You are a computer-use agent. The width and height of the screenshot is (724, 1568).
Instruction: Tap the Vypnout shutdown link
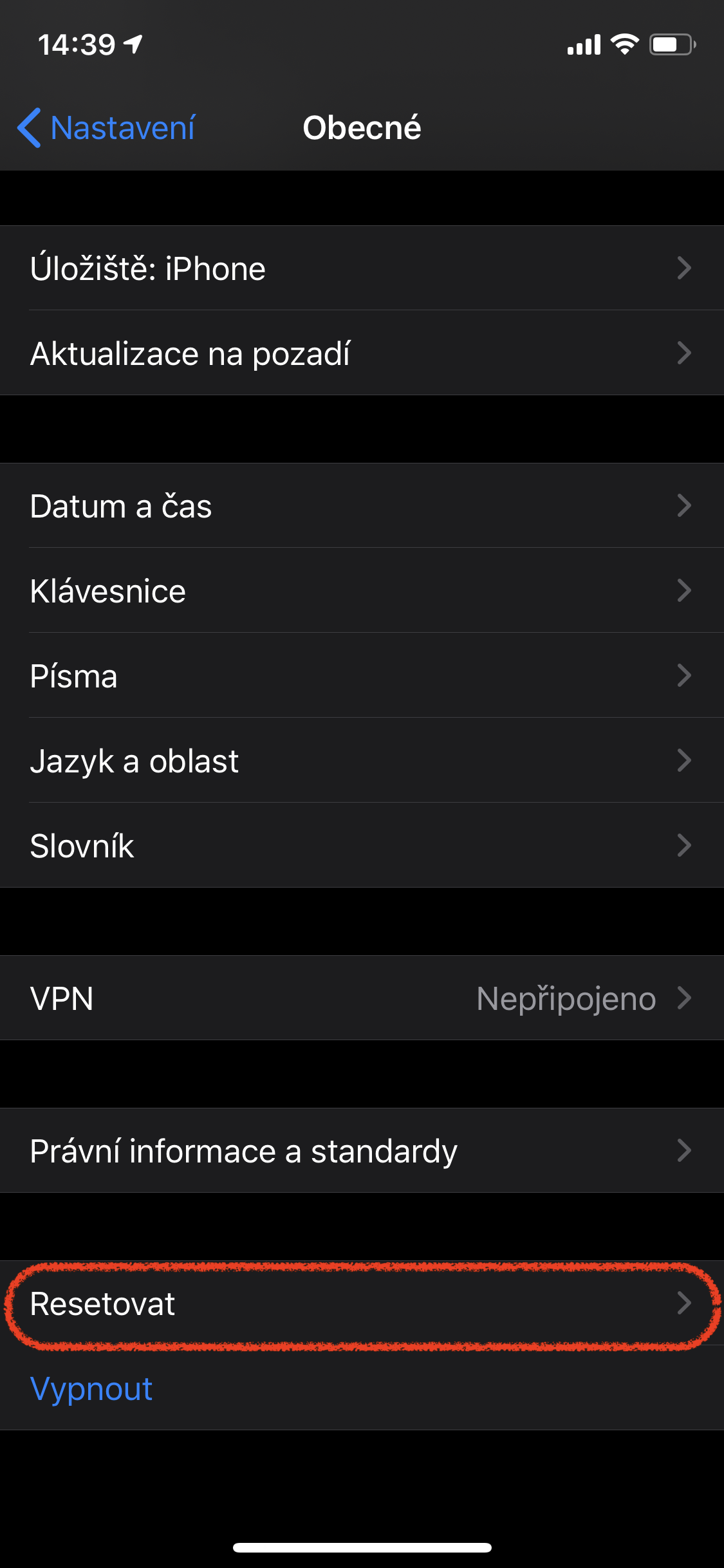(91, 1388)
